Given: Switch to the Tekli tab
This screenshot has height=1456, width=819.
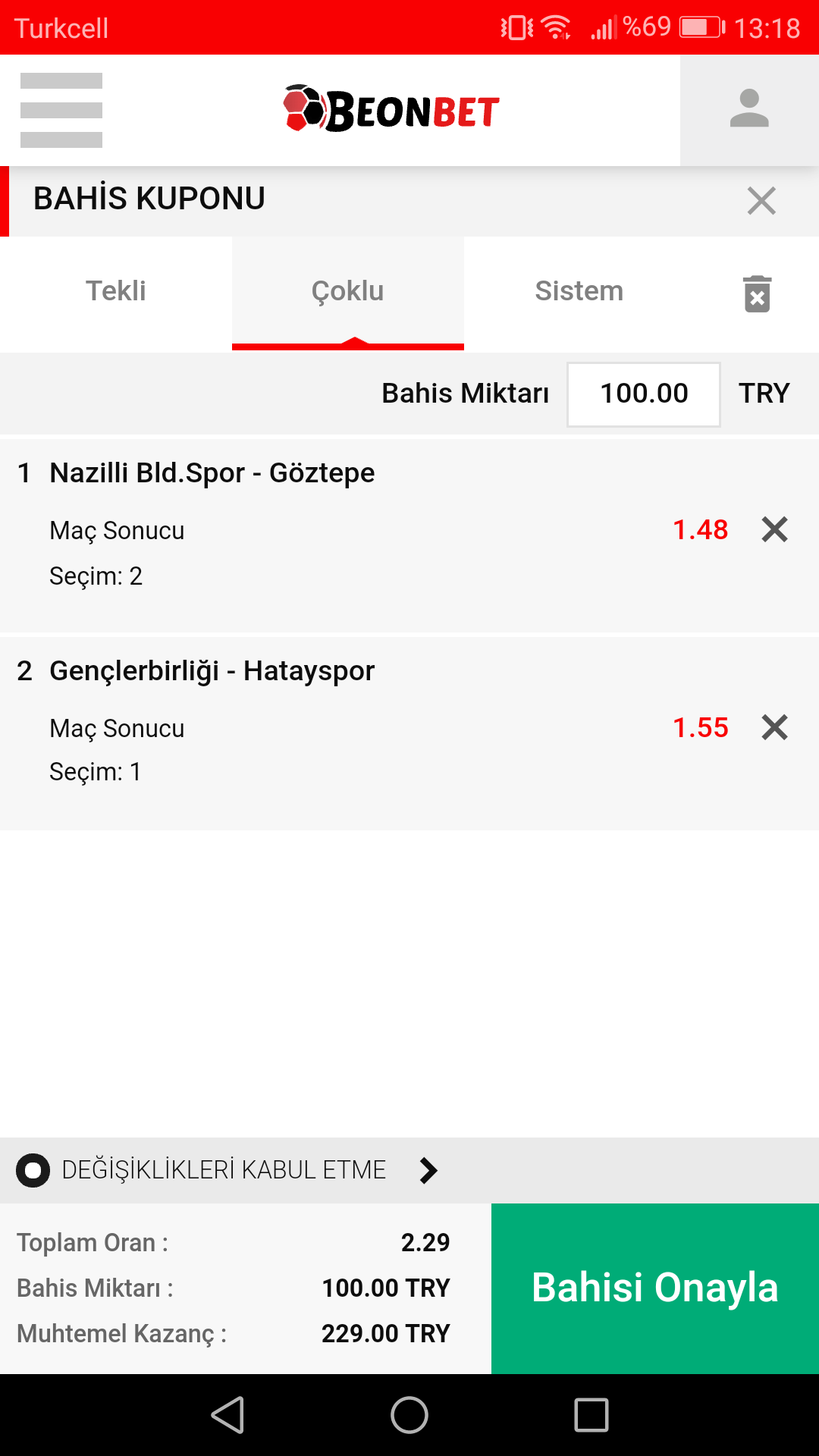Looking at the screenshot, I should pos(116,291).
